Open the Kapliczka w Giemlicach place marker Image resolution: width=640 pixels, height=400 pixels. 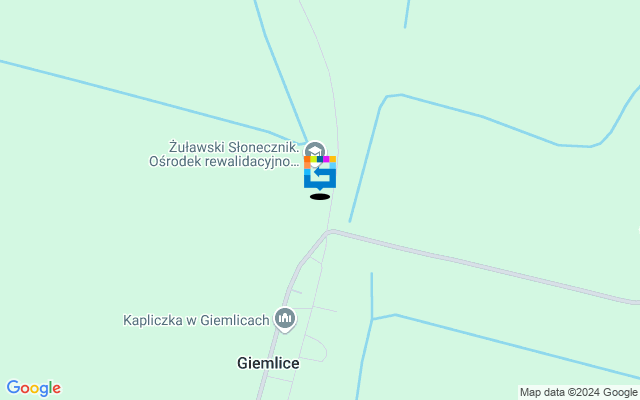[x=285, y=320]
